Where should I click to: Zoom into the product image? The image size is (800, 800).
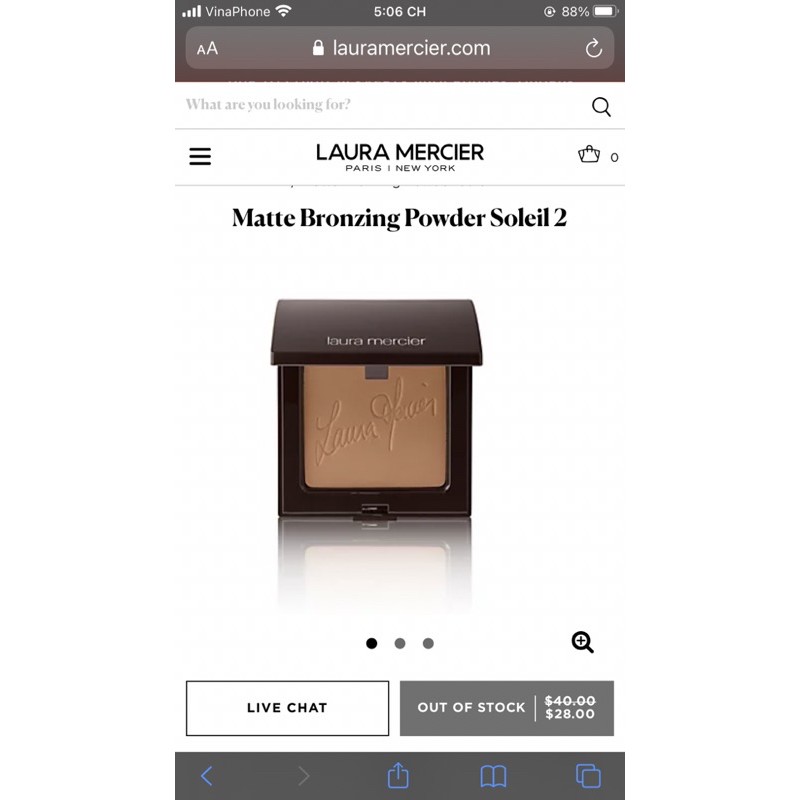pos(582,642)
